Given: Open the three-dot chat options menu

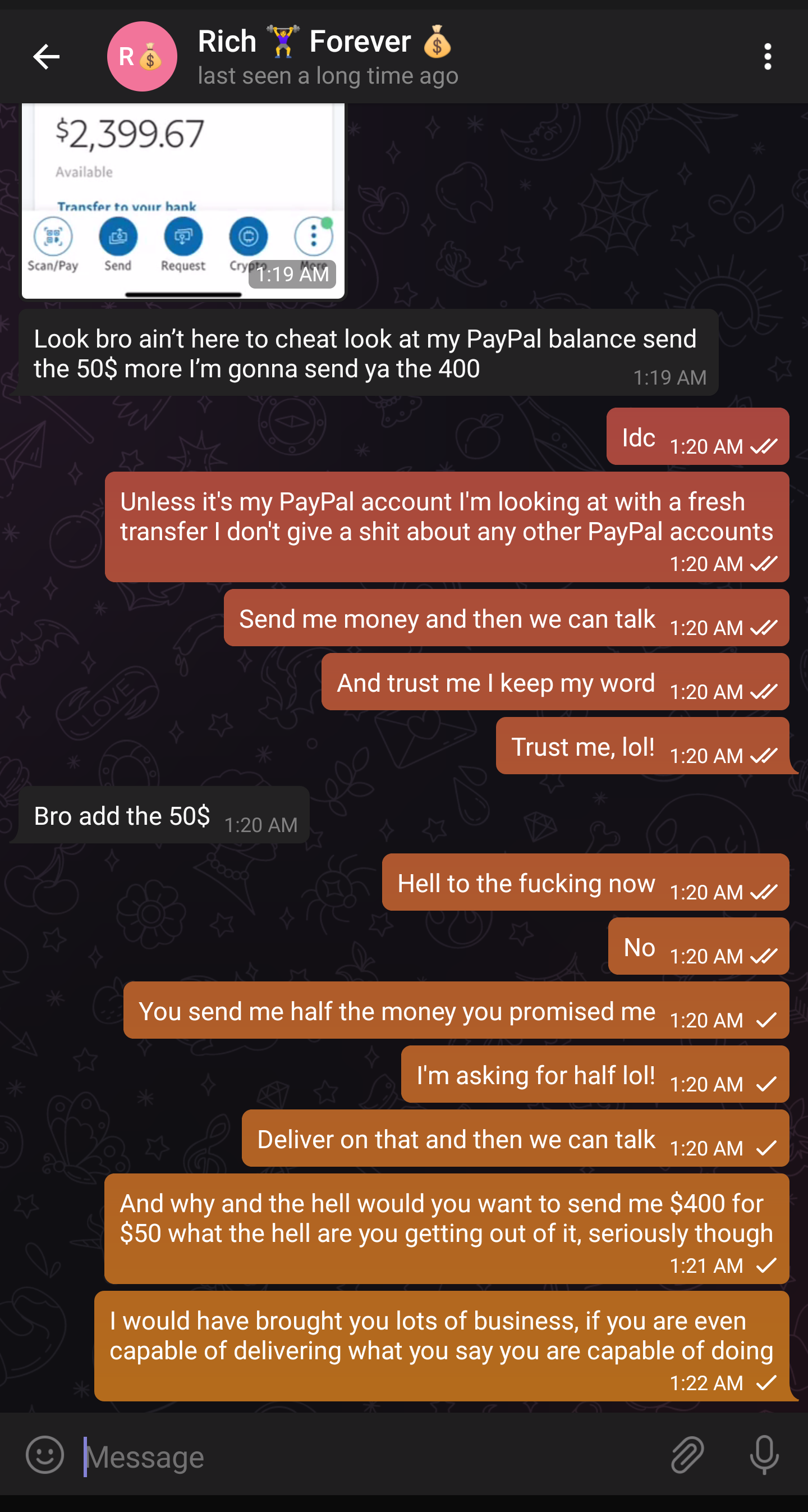Looking at the screenshot, I should point(768,56).
